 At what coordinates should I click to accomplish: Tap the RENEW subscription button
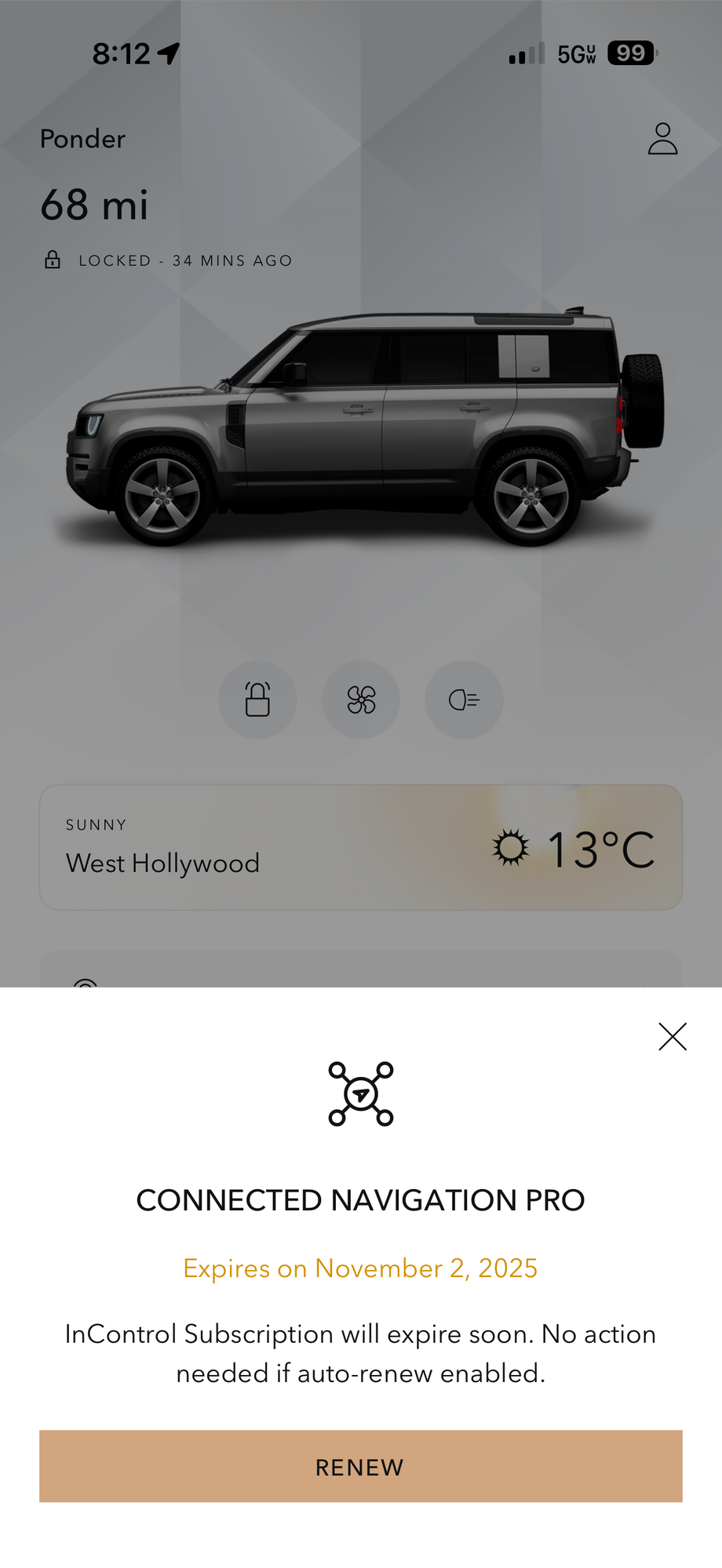[x=360, y=1466]
